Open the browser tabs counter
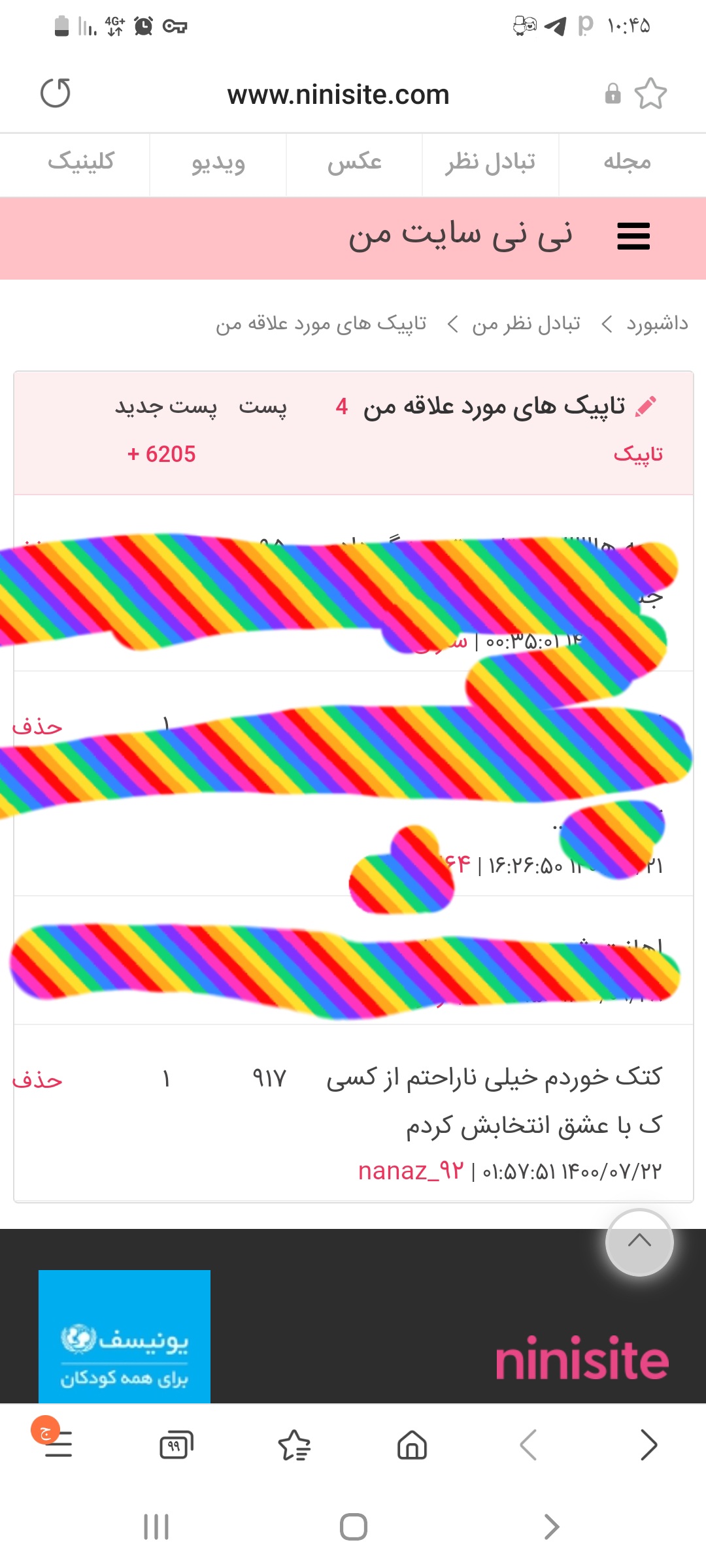Image resolution: width=706 pixels, height=1568 pixels. (176, 1445)
